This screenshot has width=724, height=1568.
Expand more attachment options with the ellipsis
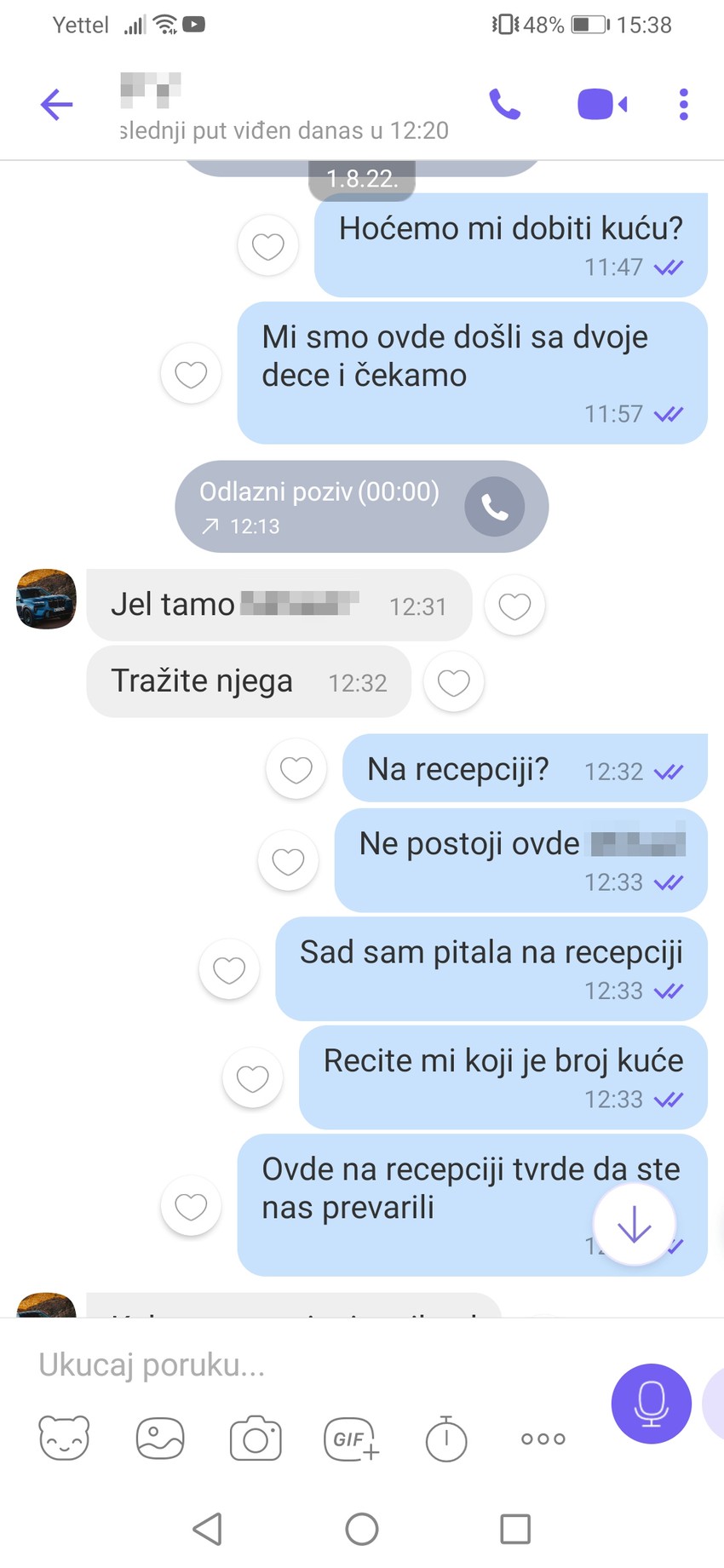click(542, 1438)
